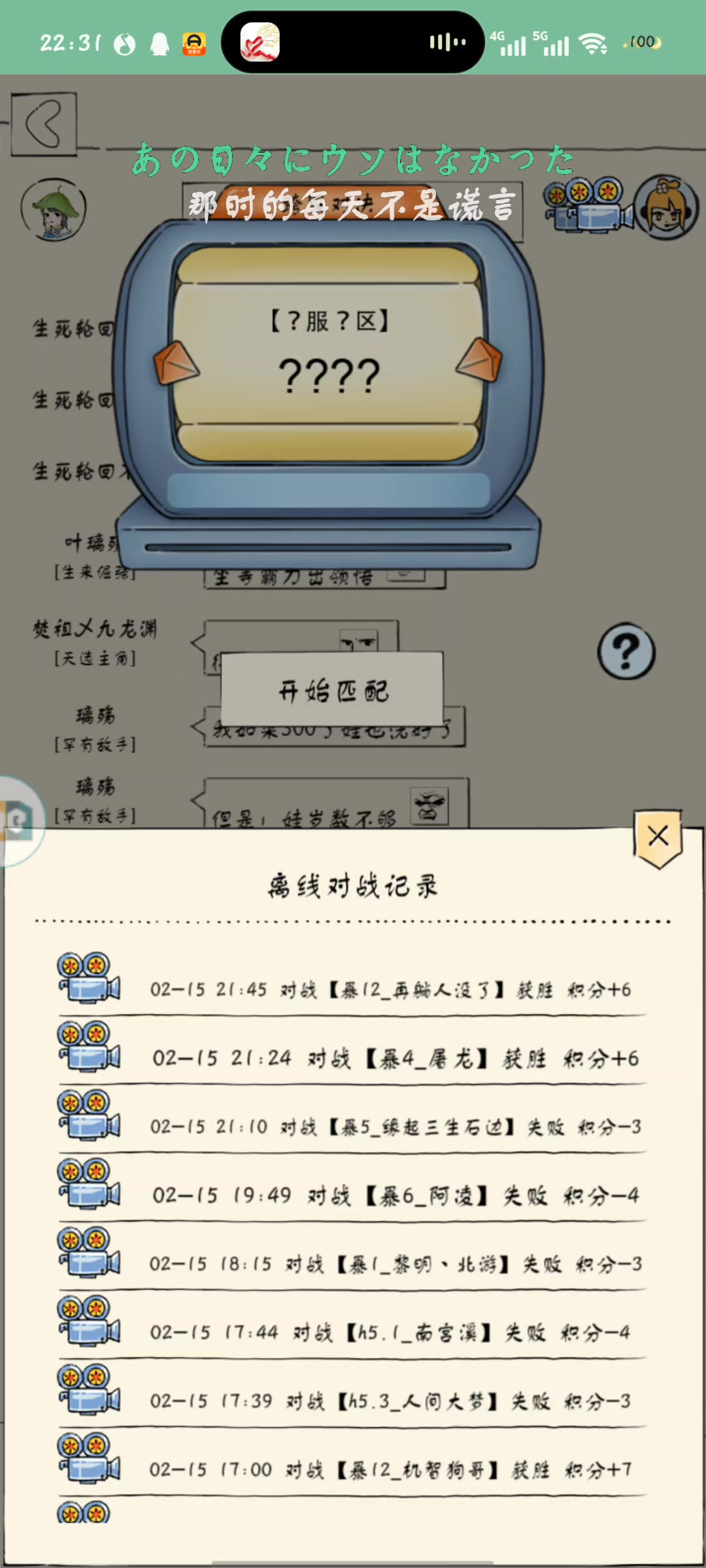The height and width of the screenshot is (1568, 706).
Task: Play the replay against 暴12_再躺人没了
Action: pyautogui.click(x=90, y=978)
